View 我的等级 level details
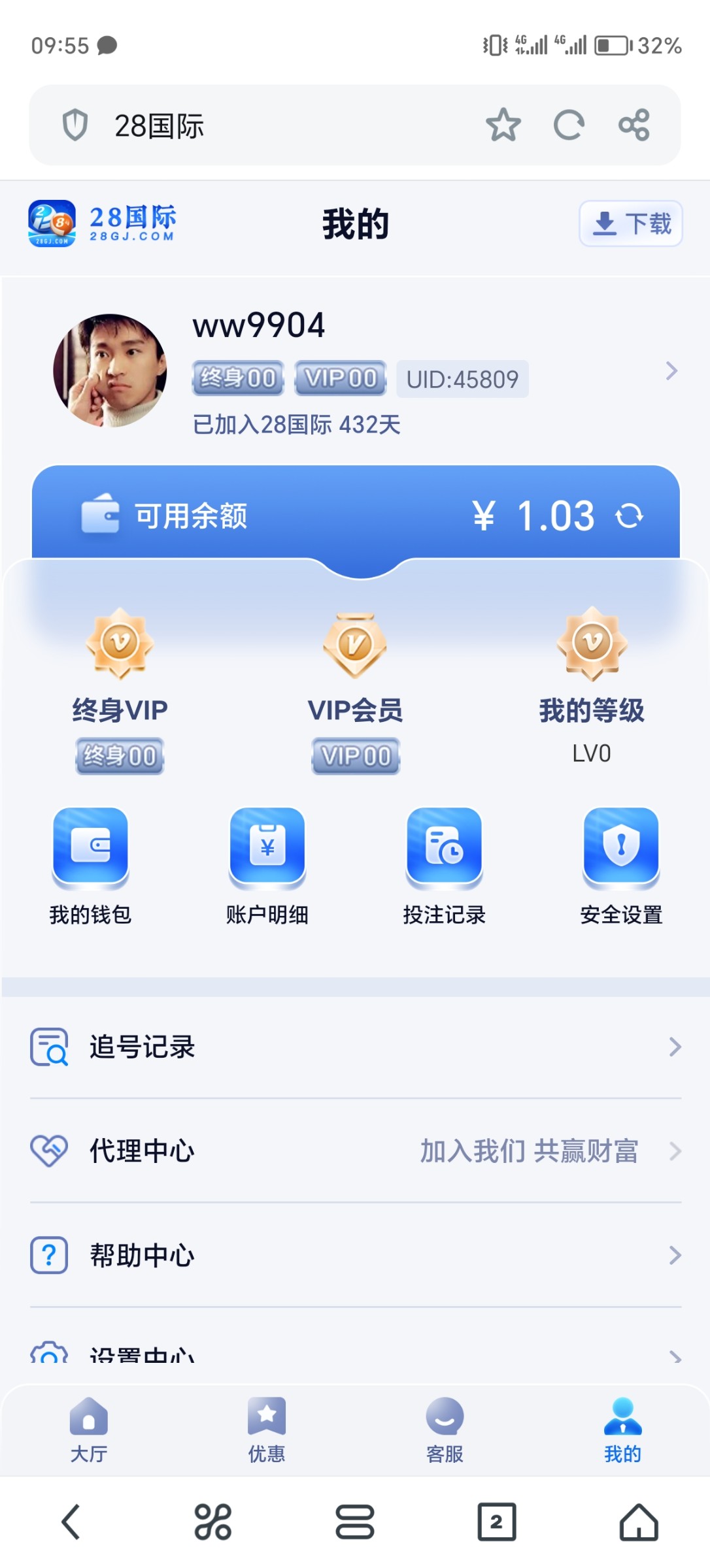710x1568 pixels. click(592, 686)
